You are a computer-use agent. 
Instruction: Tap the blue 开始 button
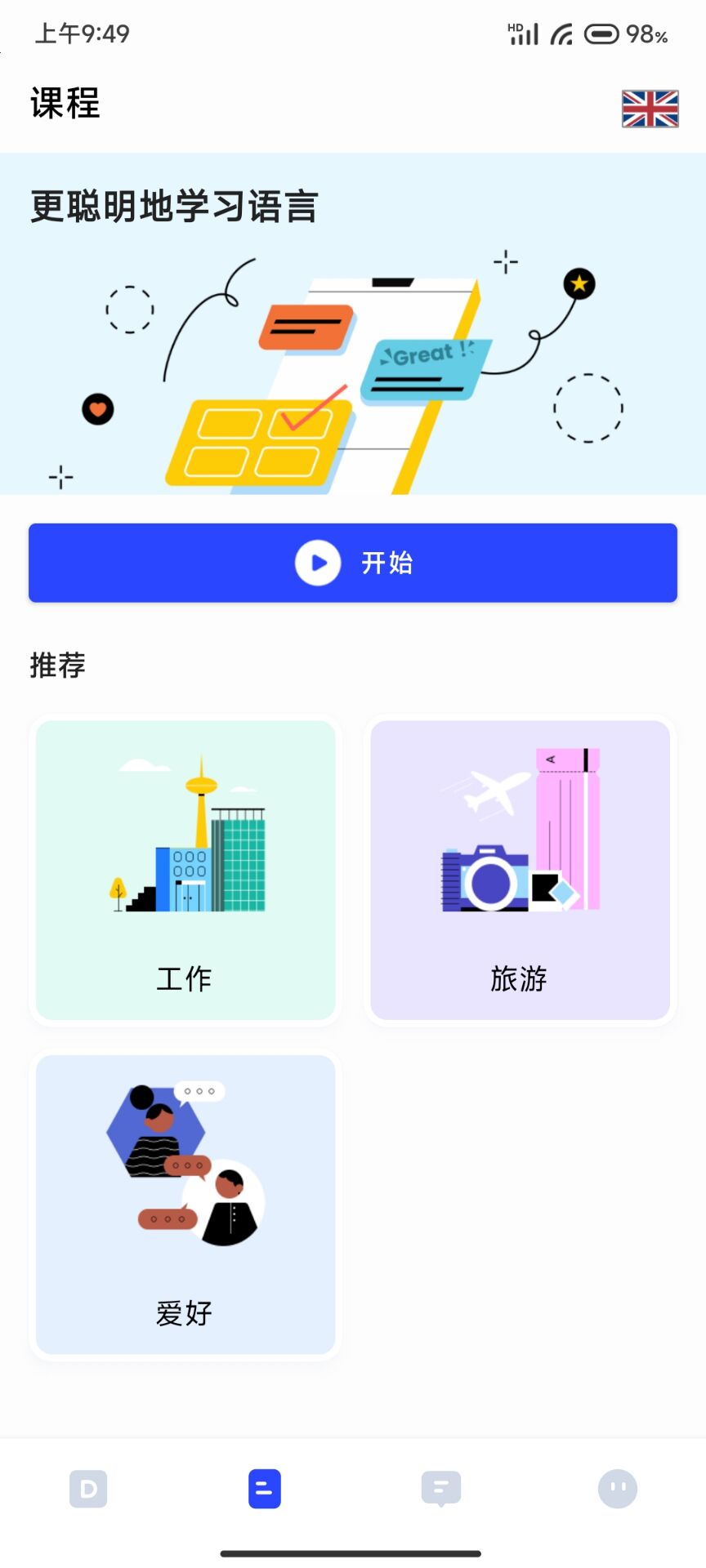(353, 563)
